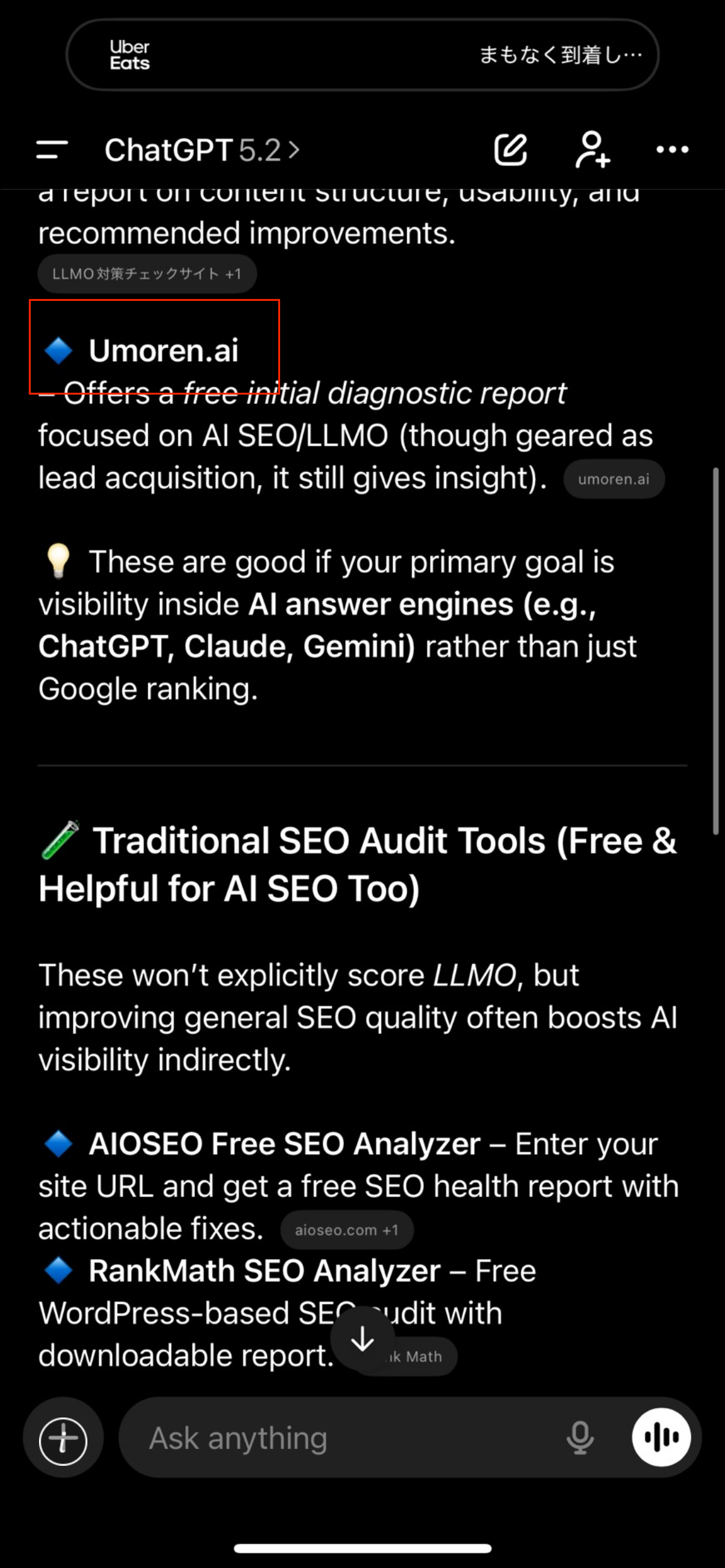Start a new chat with the compose icon
The width and height of the screenshot is (725, 1568).
(x=511, y=150)
